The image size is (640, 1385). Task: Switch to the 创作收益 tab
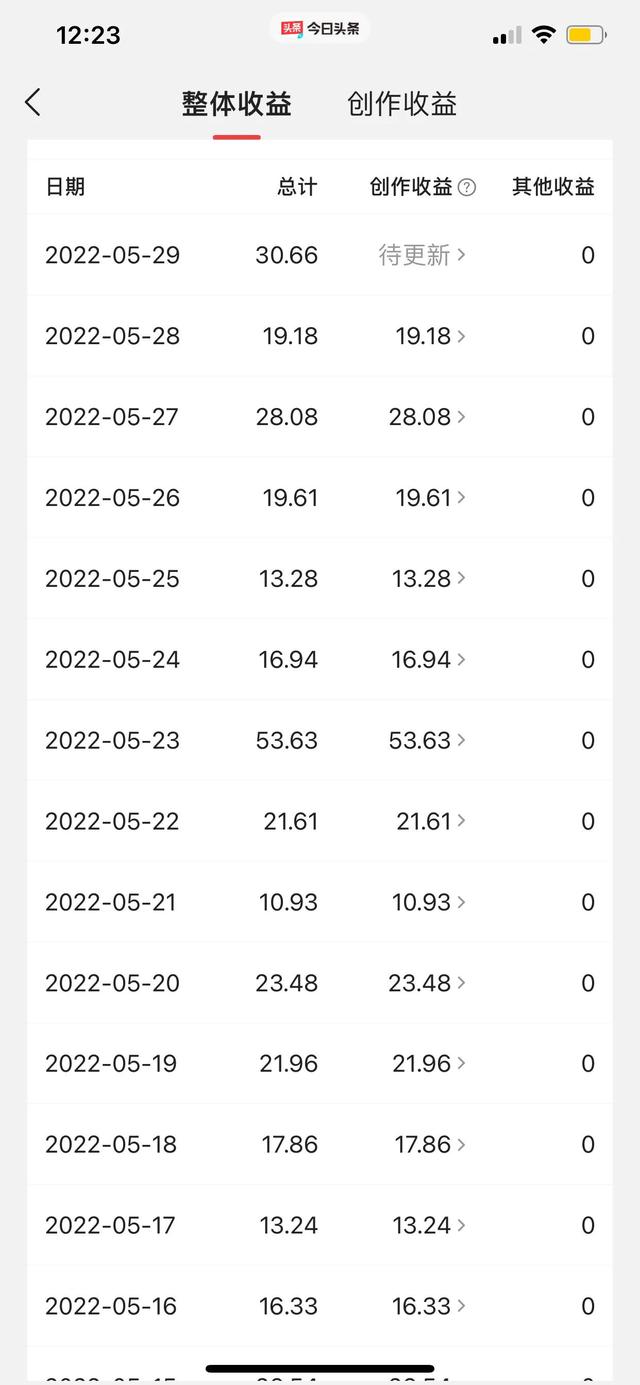(x=402, y=104)
